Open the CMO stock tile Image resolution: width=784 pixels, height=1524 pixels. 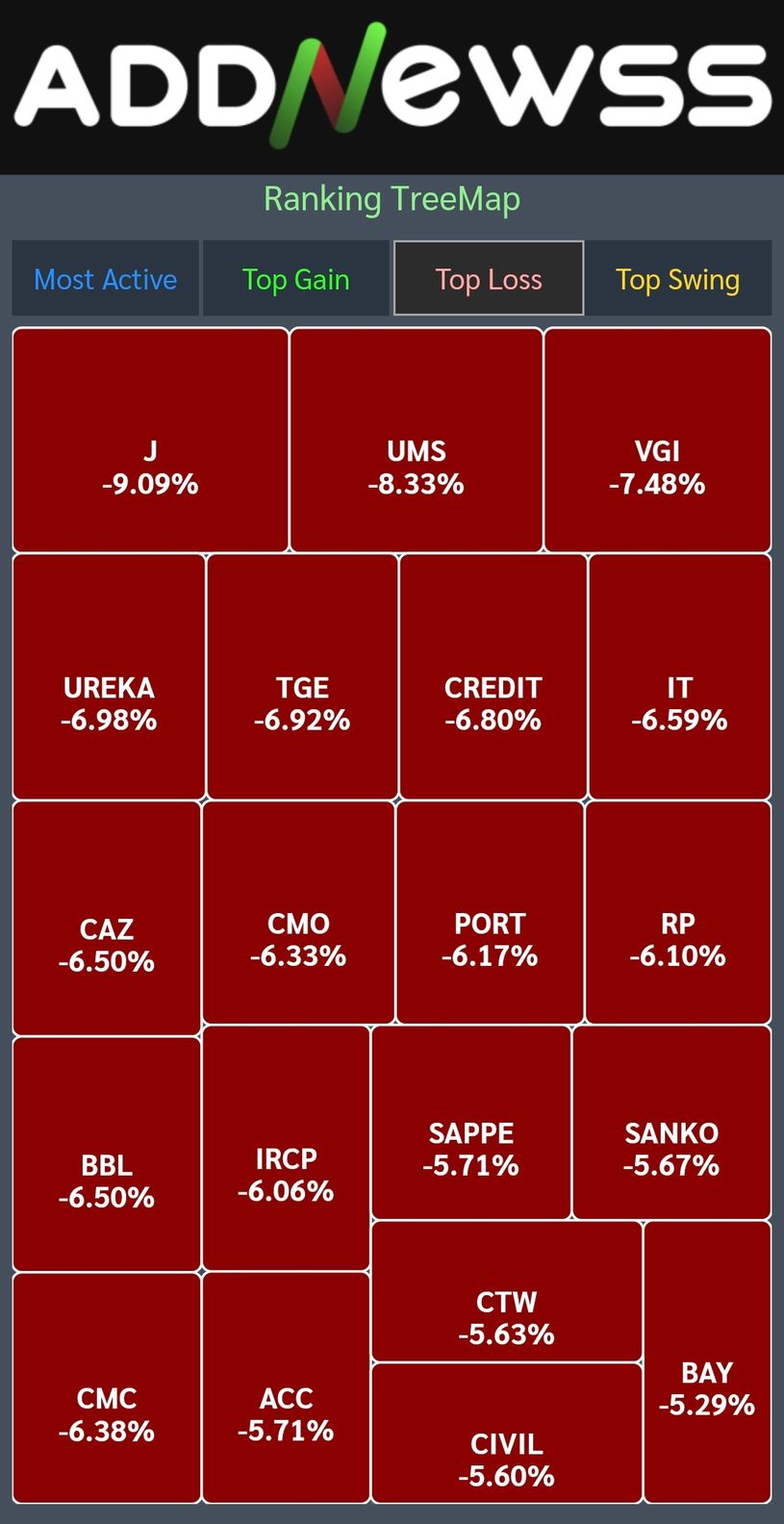tap(298, 912)
